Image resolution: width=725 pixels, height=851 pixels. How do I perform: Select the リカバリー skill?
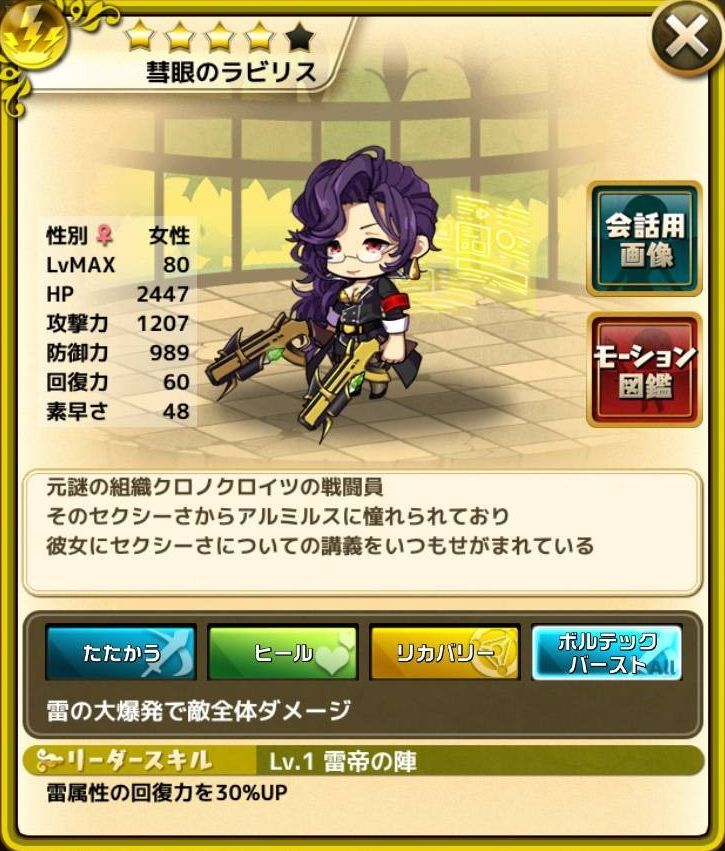point(444,653)
